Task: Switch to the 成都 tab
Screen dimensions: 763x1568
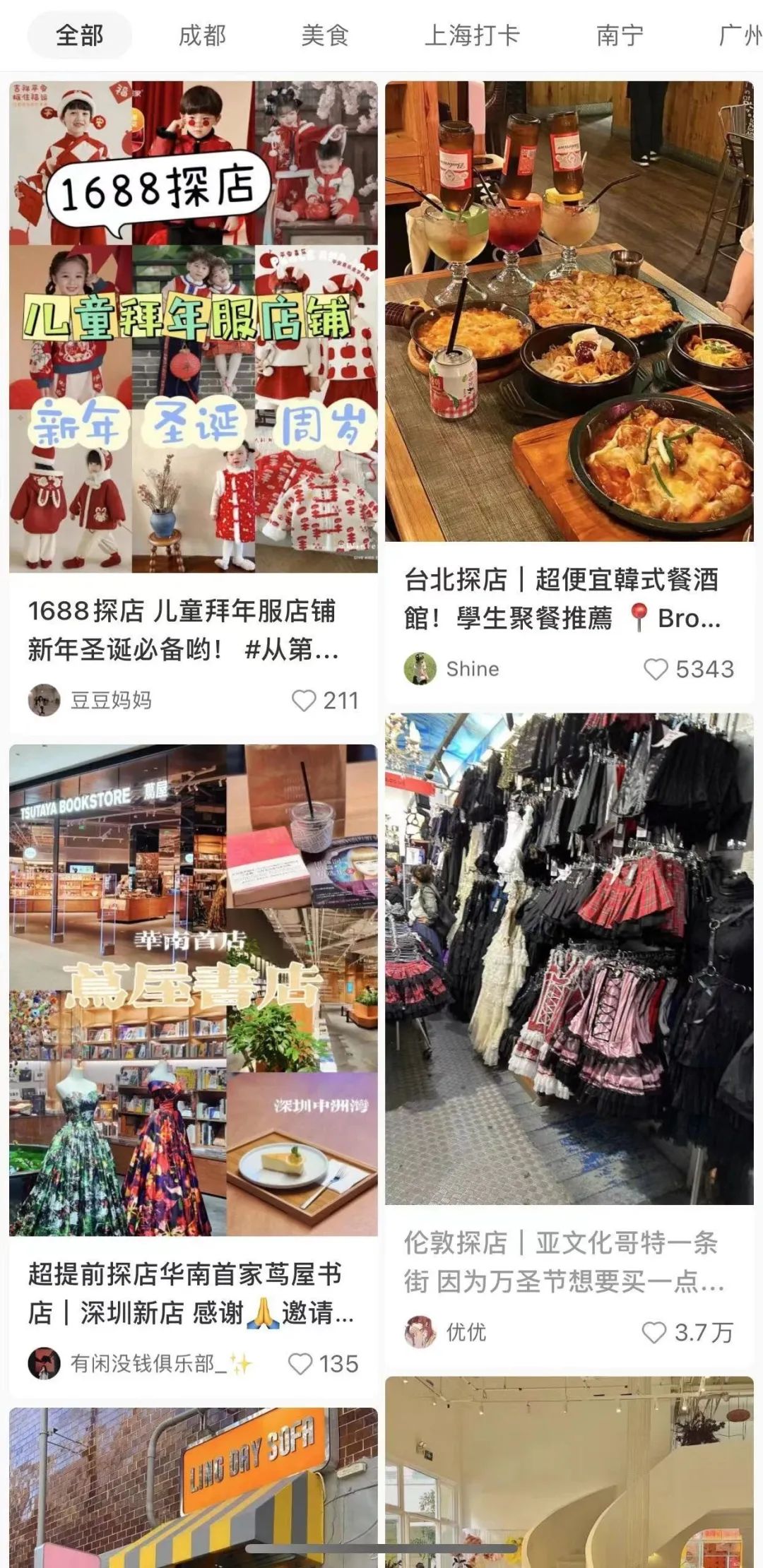Action: pyautogui.click(x=202, y=35)
